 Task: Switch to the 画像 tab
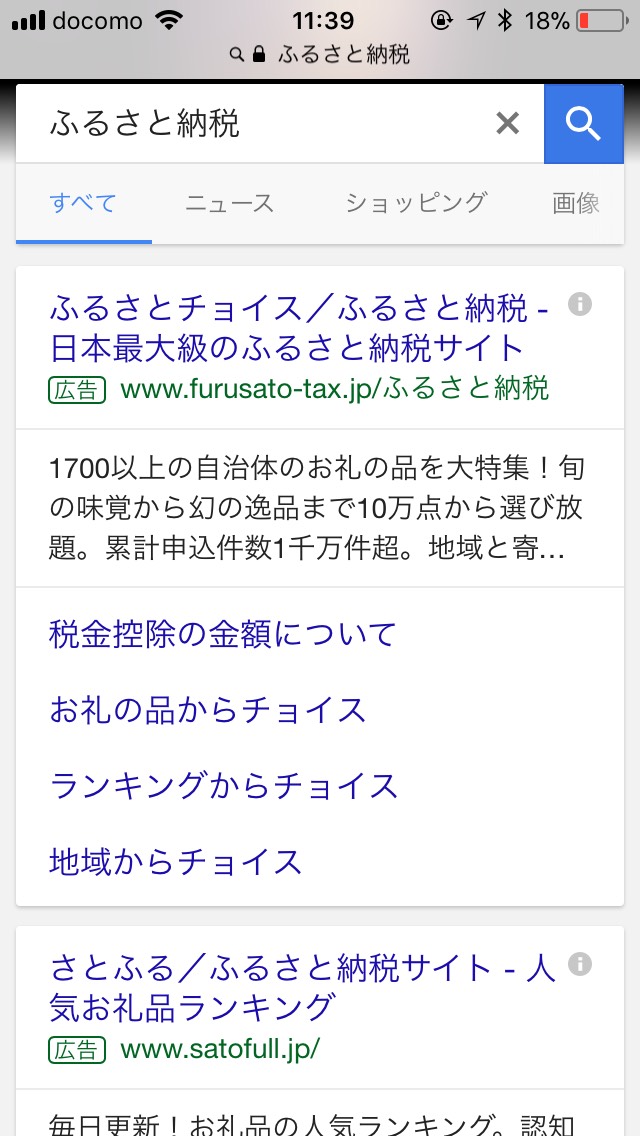coord(576,204)
